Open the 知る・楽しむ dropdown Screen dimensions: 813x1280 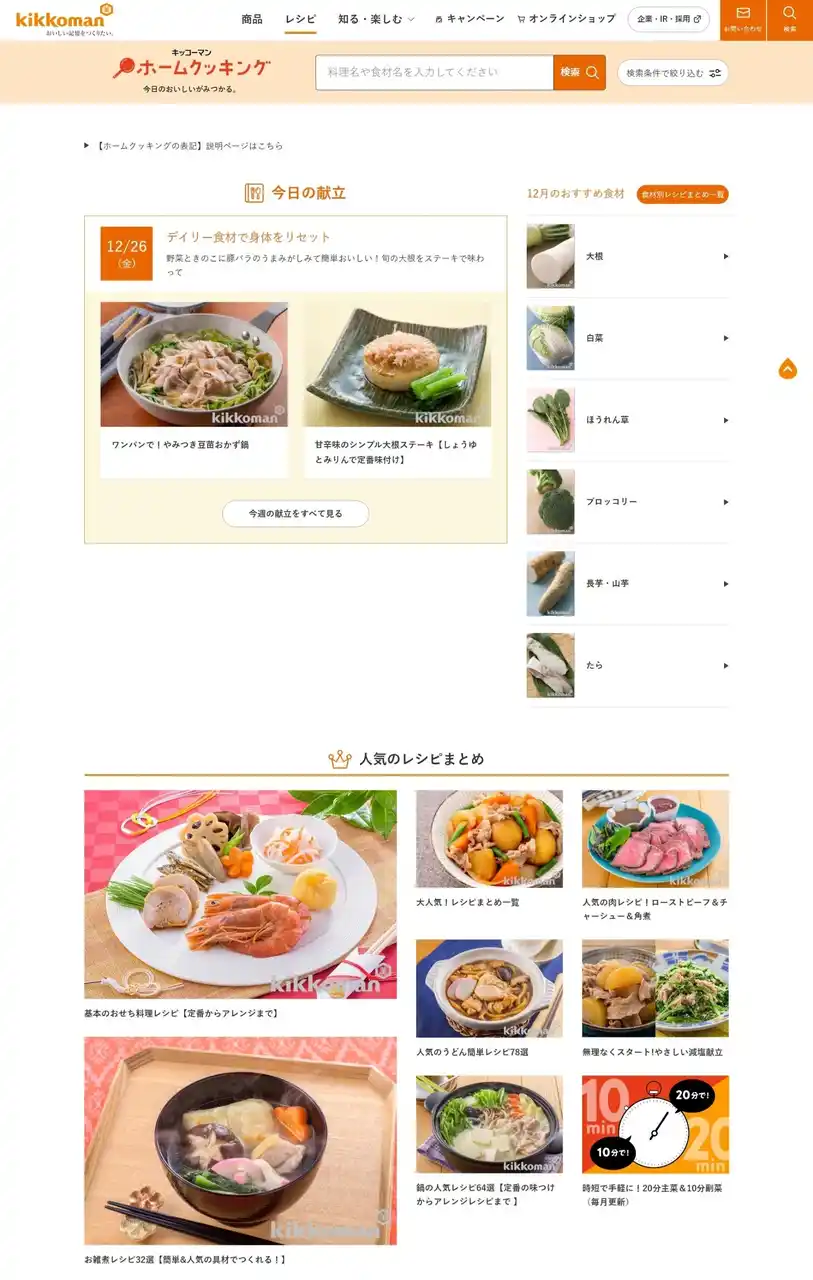[x=376, y=19]
